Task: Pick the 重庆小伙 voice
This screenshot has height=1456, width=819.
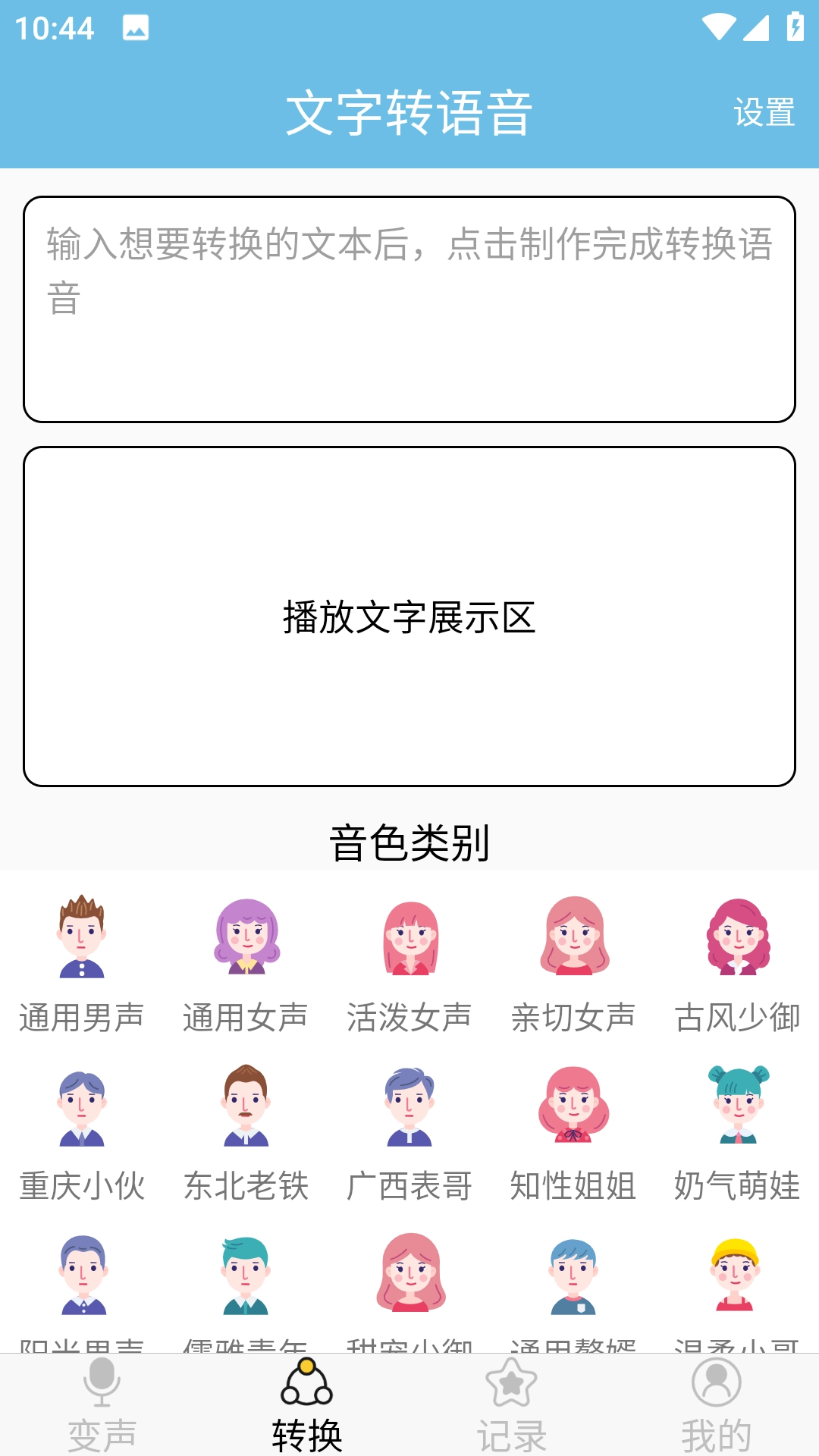Action: pos(82,1132)
